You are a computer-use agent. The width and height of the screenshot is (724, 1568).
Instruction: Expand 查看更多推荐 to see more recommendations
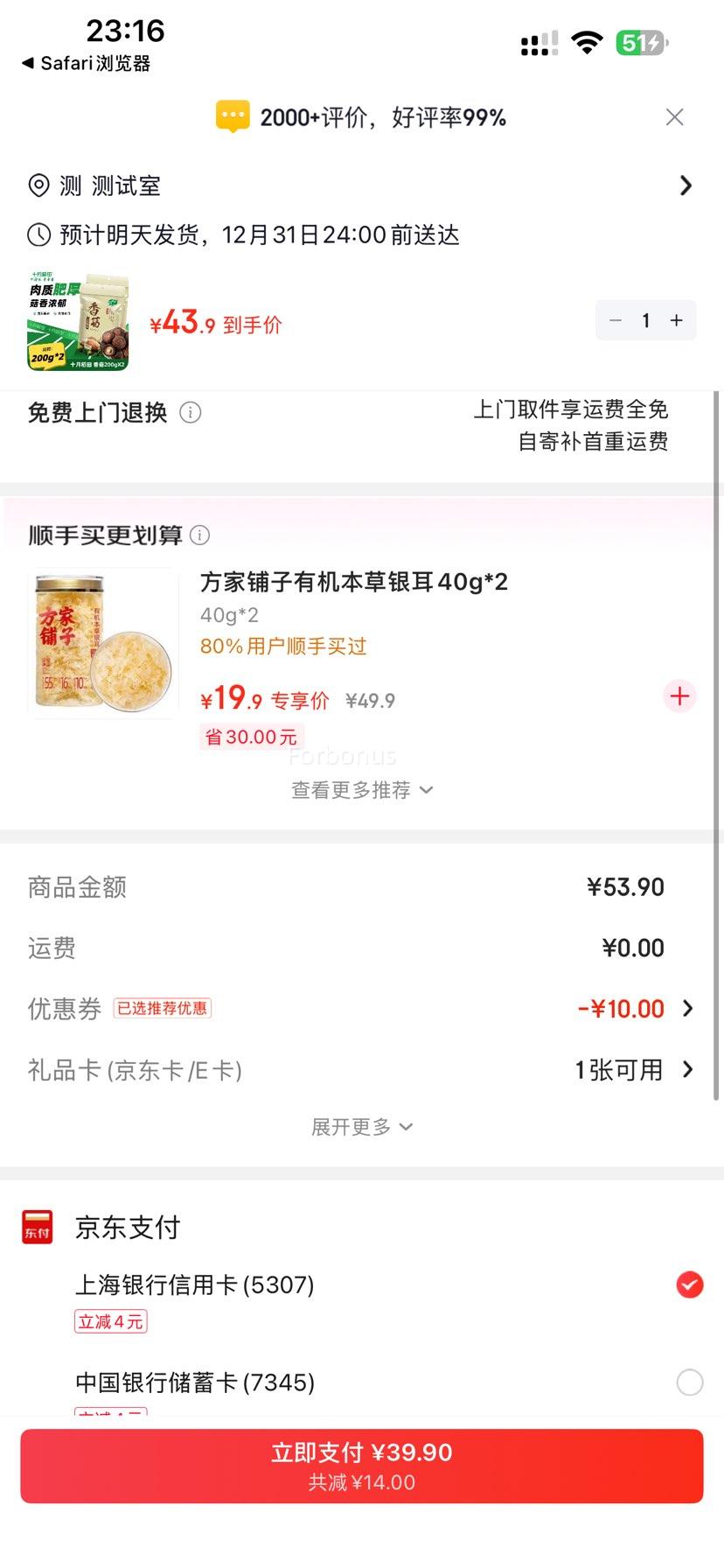coord(362,789)
